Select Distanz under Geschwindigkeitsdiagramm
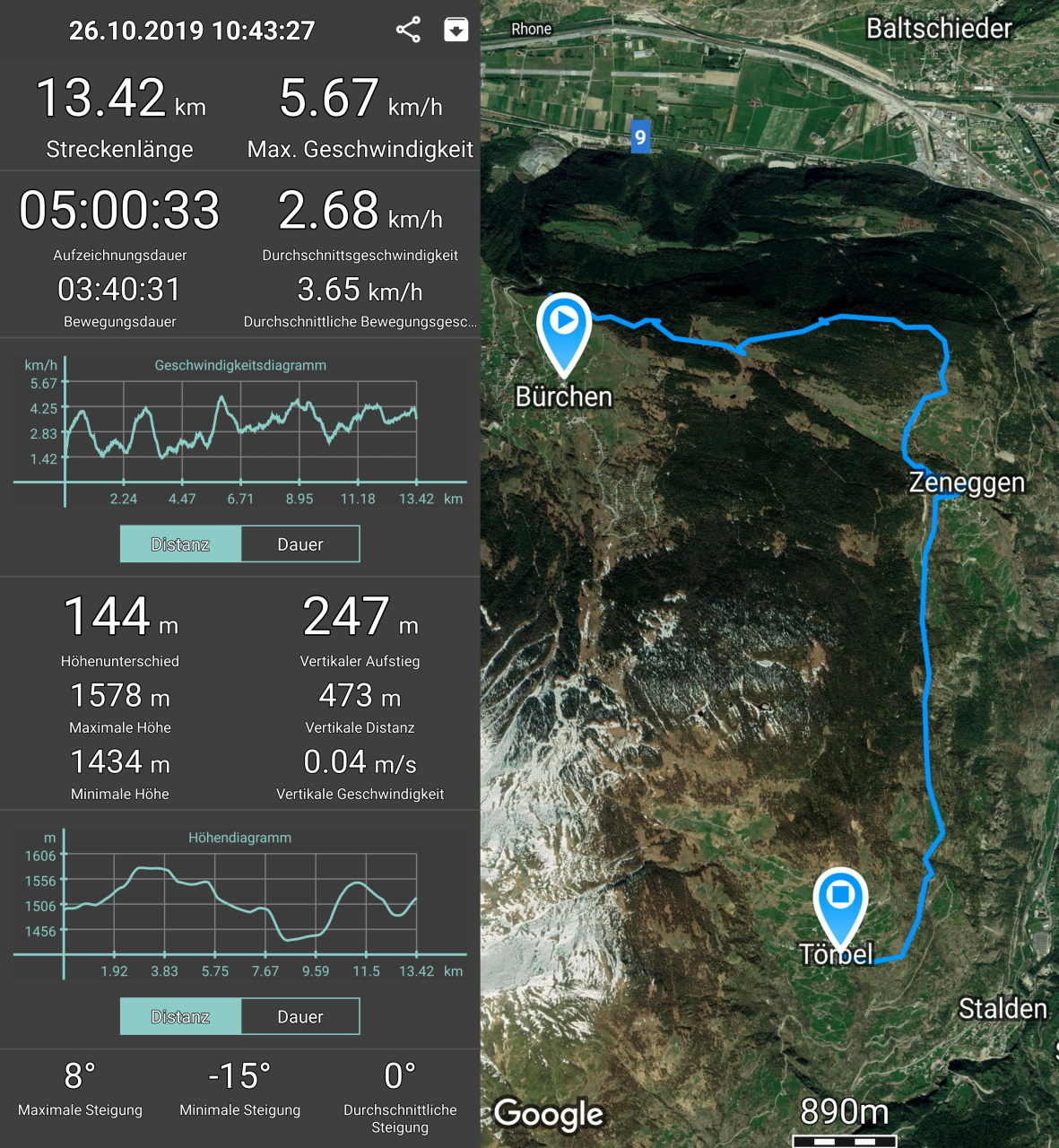 pyautogui.click(x=180, y=544)
